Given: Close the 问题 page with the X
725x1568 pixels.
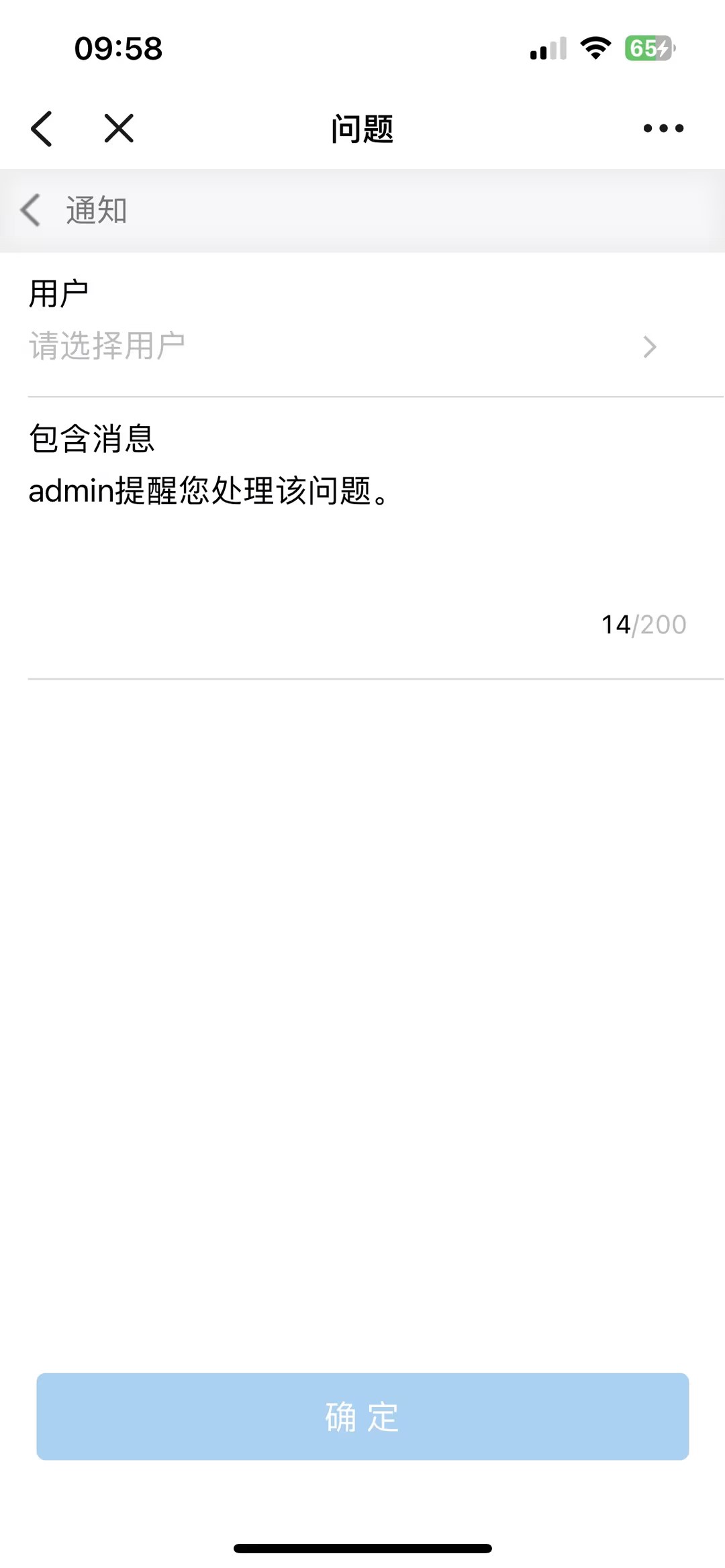Looking at the screenshot, I should click(x=119, y=128).
